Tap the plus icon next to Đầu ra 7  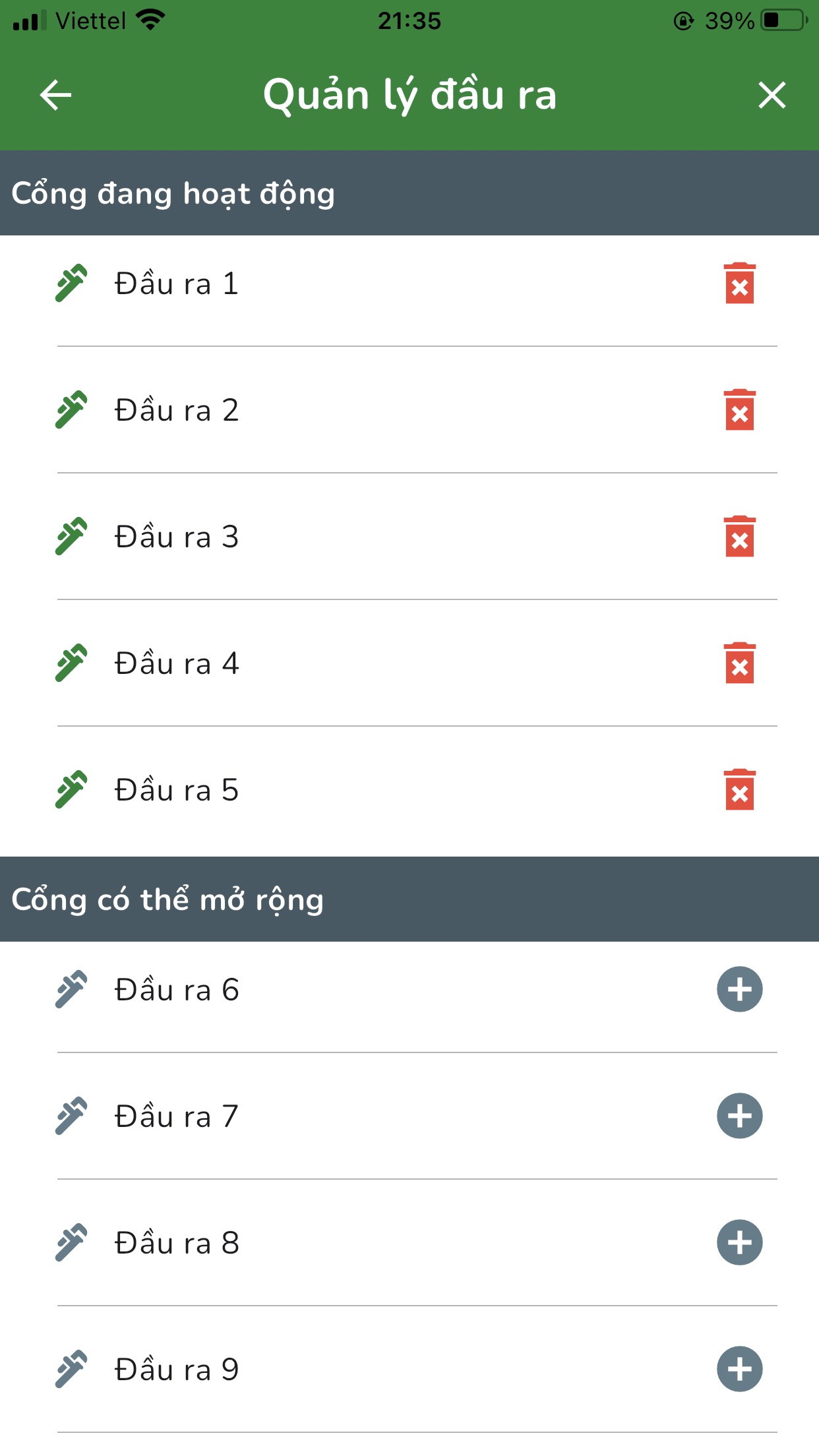coord(740,1116)
